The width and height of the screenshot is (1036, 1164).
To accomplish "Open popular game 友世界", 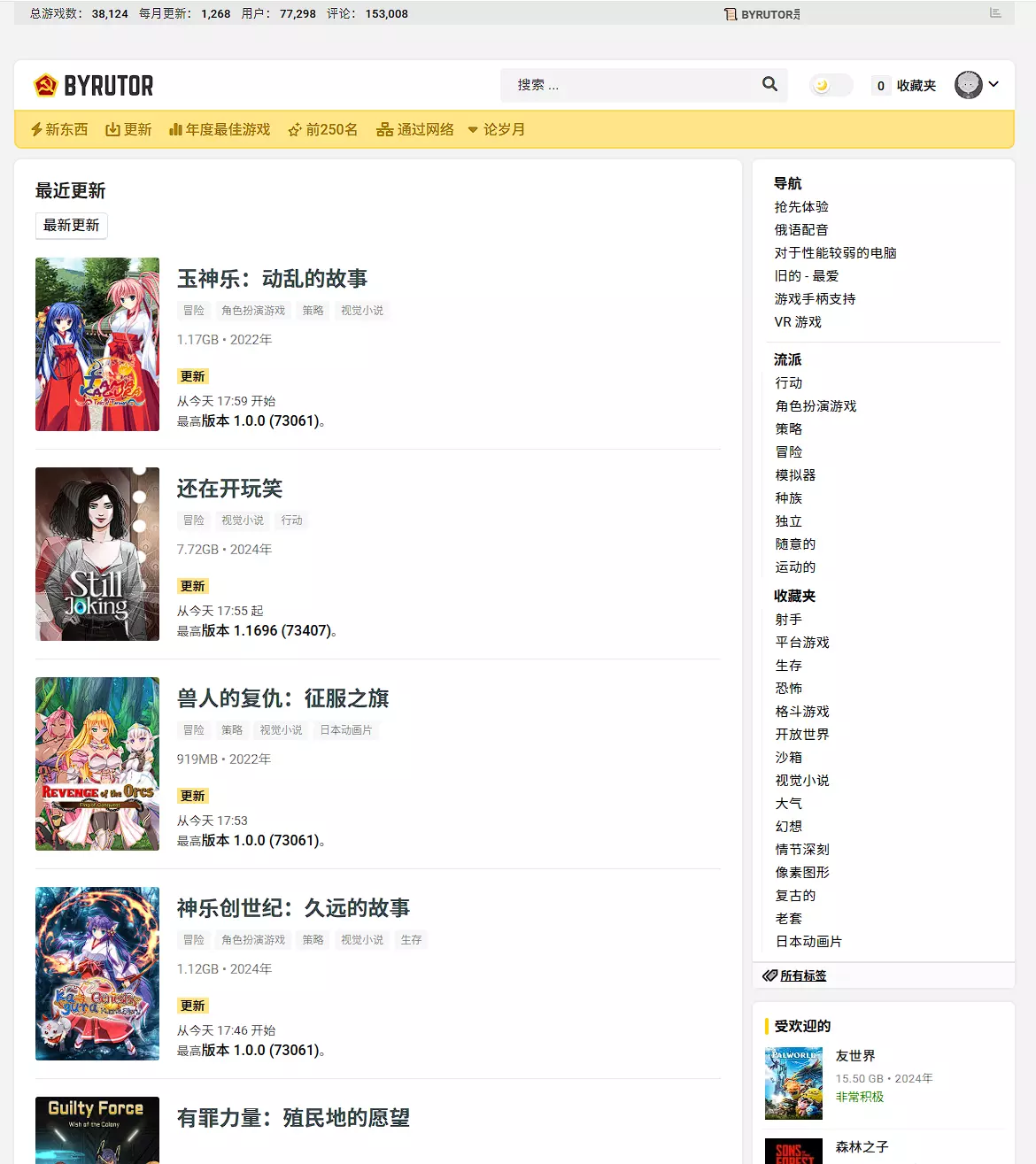I will (x=854, y=1056).
